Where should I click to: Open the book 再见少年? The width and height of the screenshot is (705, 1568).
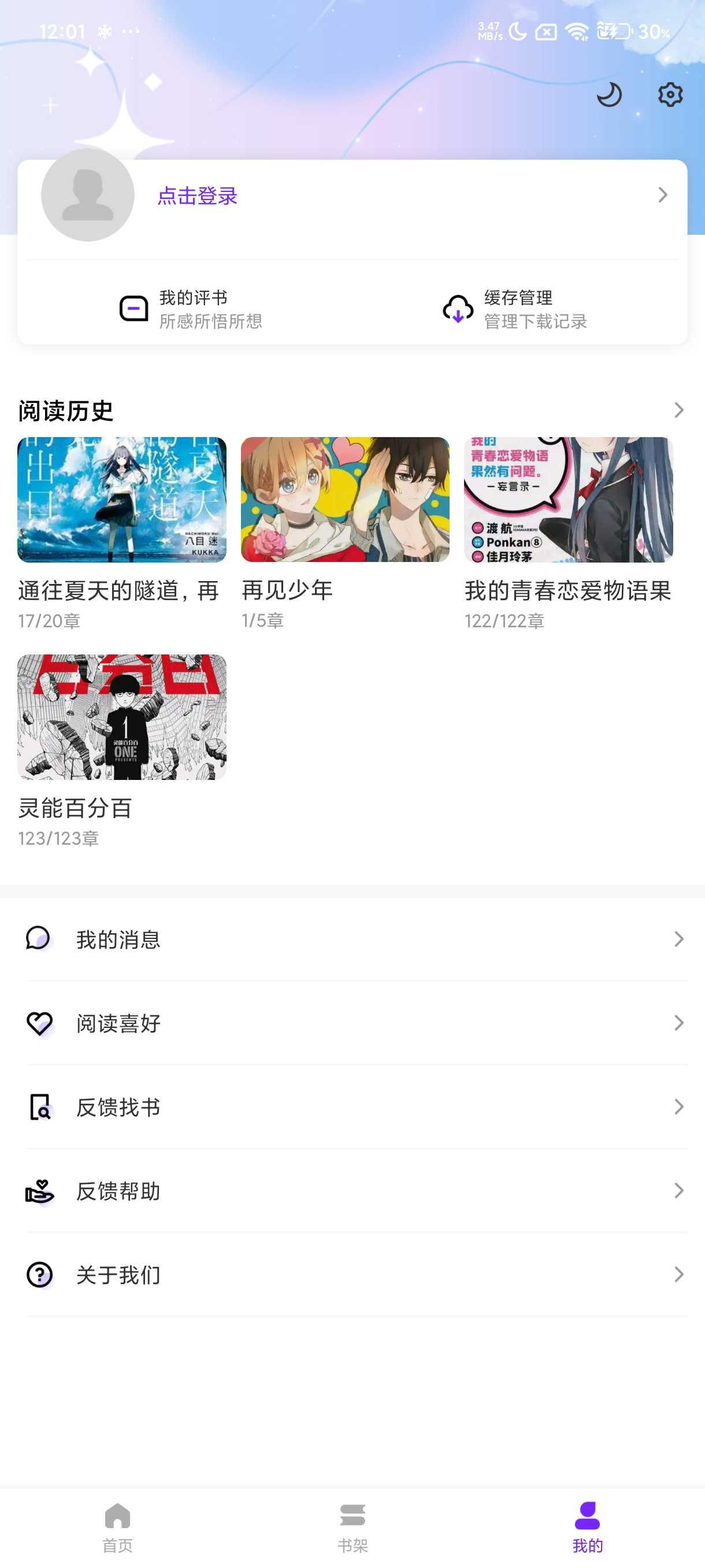[x=345, y=500]
